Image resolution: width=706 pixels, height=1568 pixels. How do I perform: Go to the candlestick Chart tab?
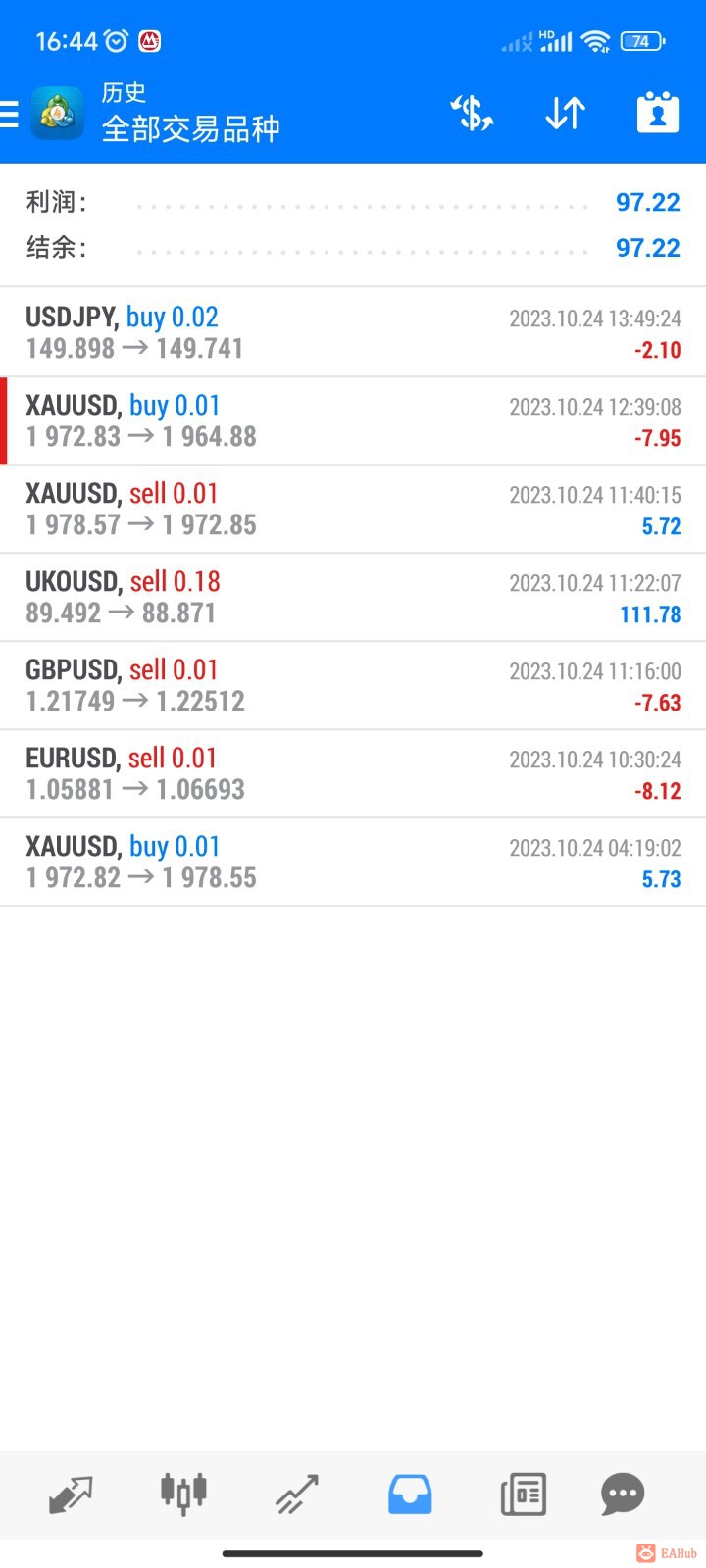[183, 1494]
